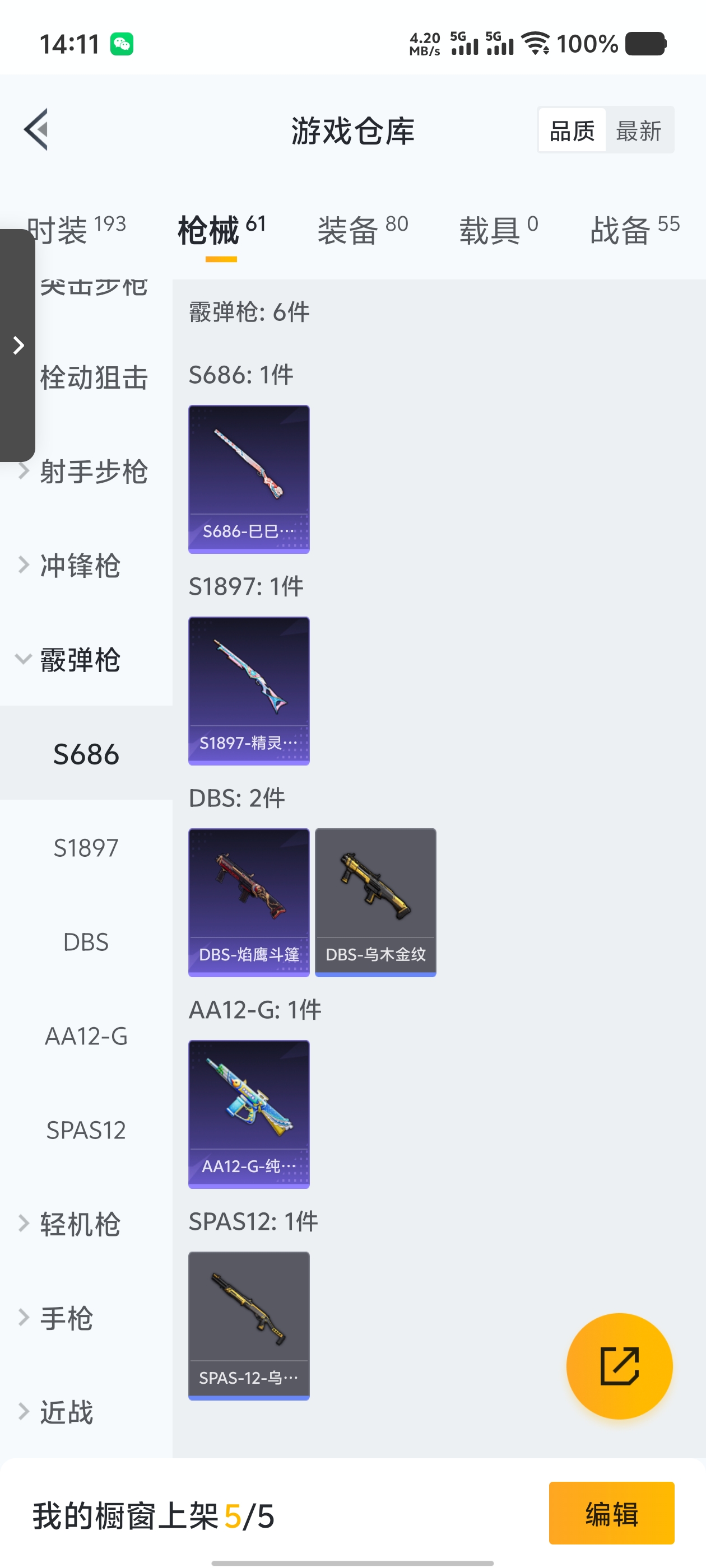Open the DBS-乌木金纹 skin card
The height and width of the screenshot is (1568, 706).
tap(375, 902)
